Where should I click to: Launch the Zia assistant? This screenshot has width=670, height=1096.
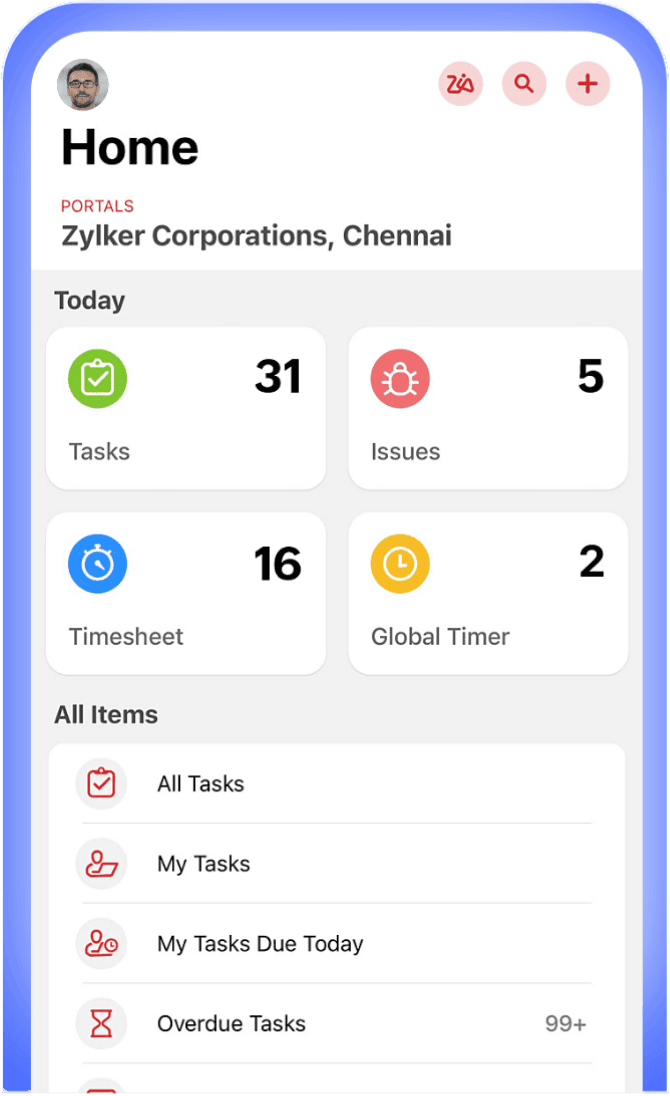tap(461, 84)
